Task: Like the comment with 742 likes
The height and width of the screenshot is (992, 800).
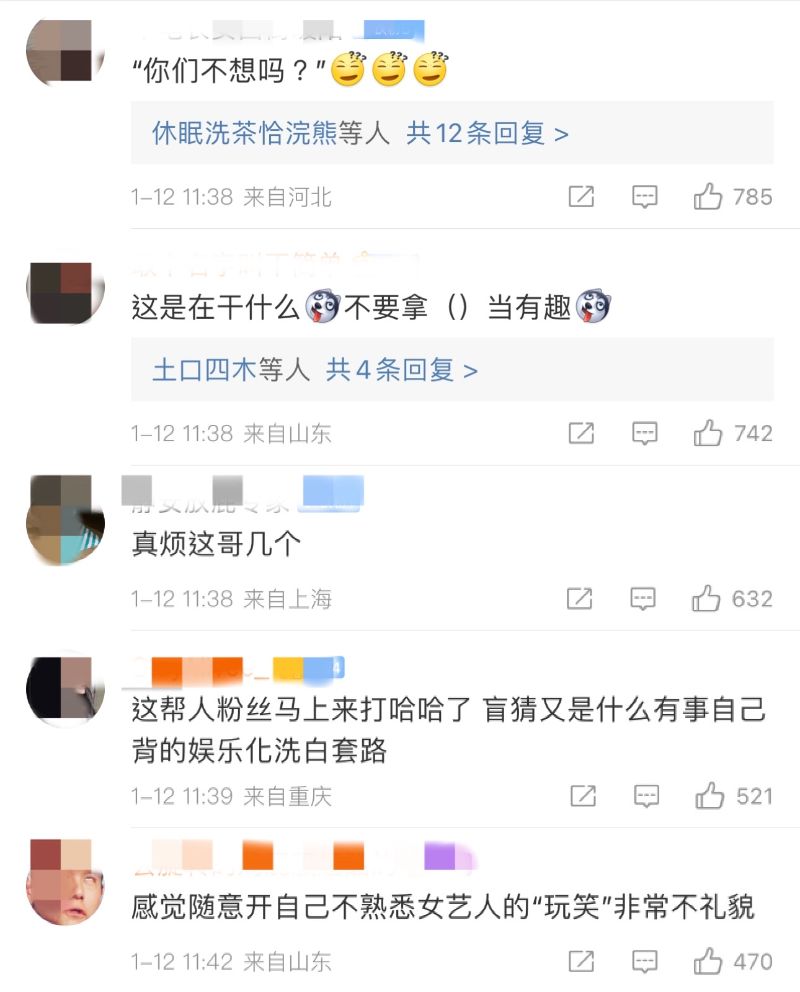Action: [708, 433]
